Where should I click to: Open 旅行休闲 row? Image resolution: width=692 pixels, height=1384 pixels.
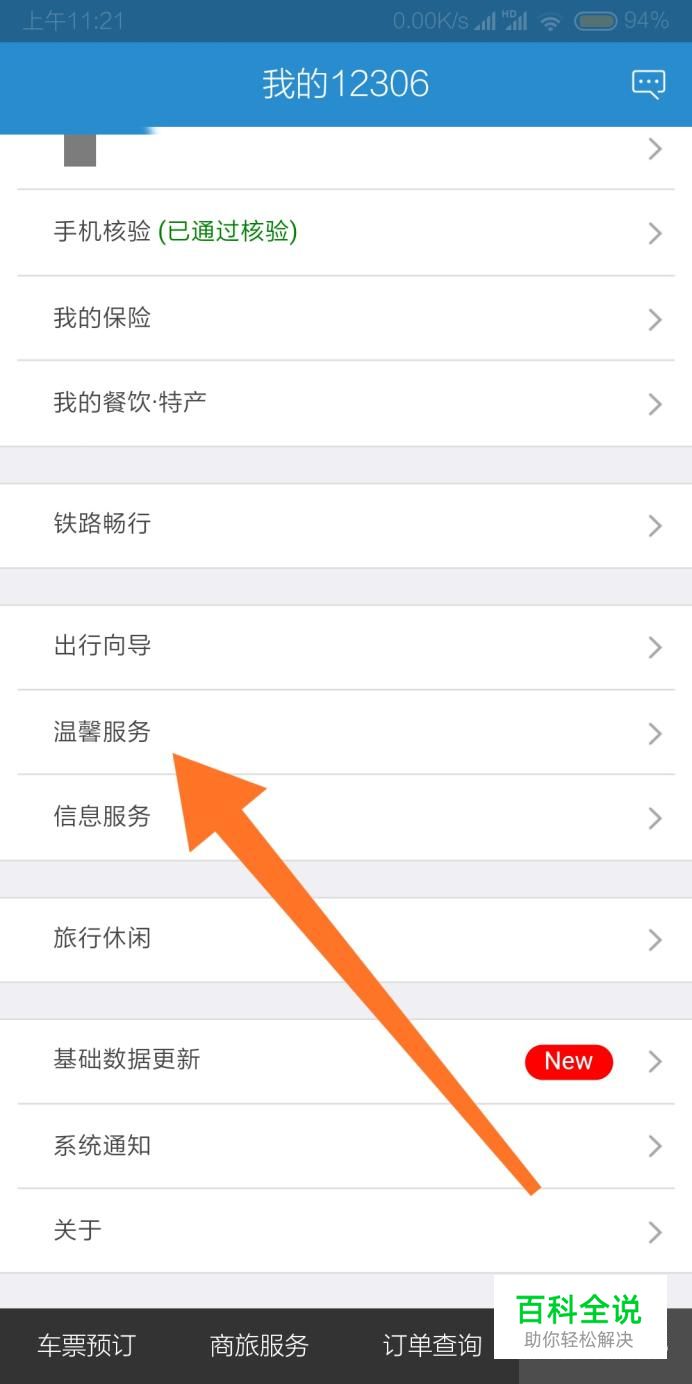(x=346, y=939)
